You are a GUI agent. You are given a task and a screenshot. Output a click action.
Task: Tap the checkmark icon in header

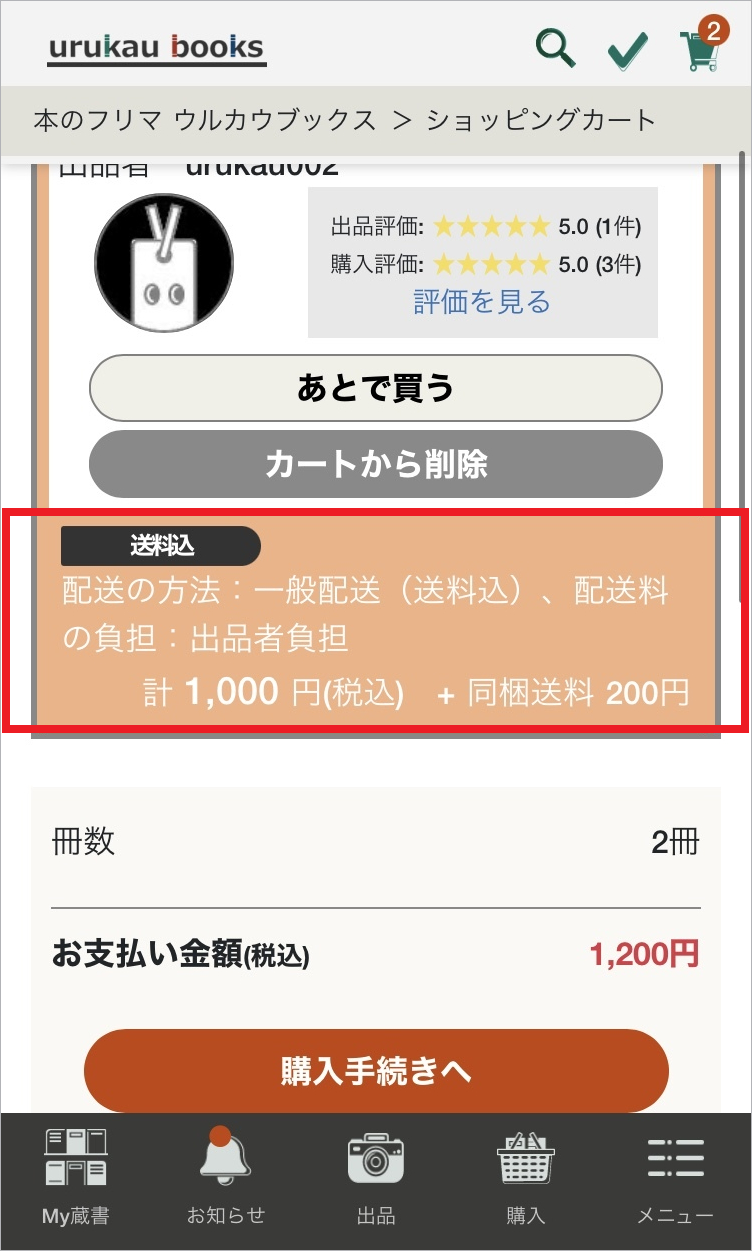pyautogui.click(x=628, y=50)
